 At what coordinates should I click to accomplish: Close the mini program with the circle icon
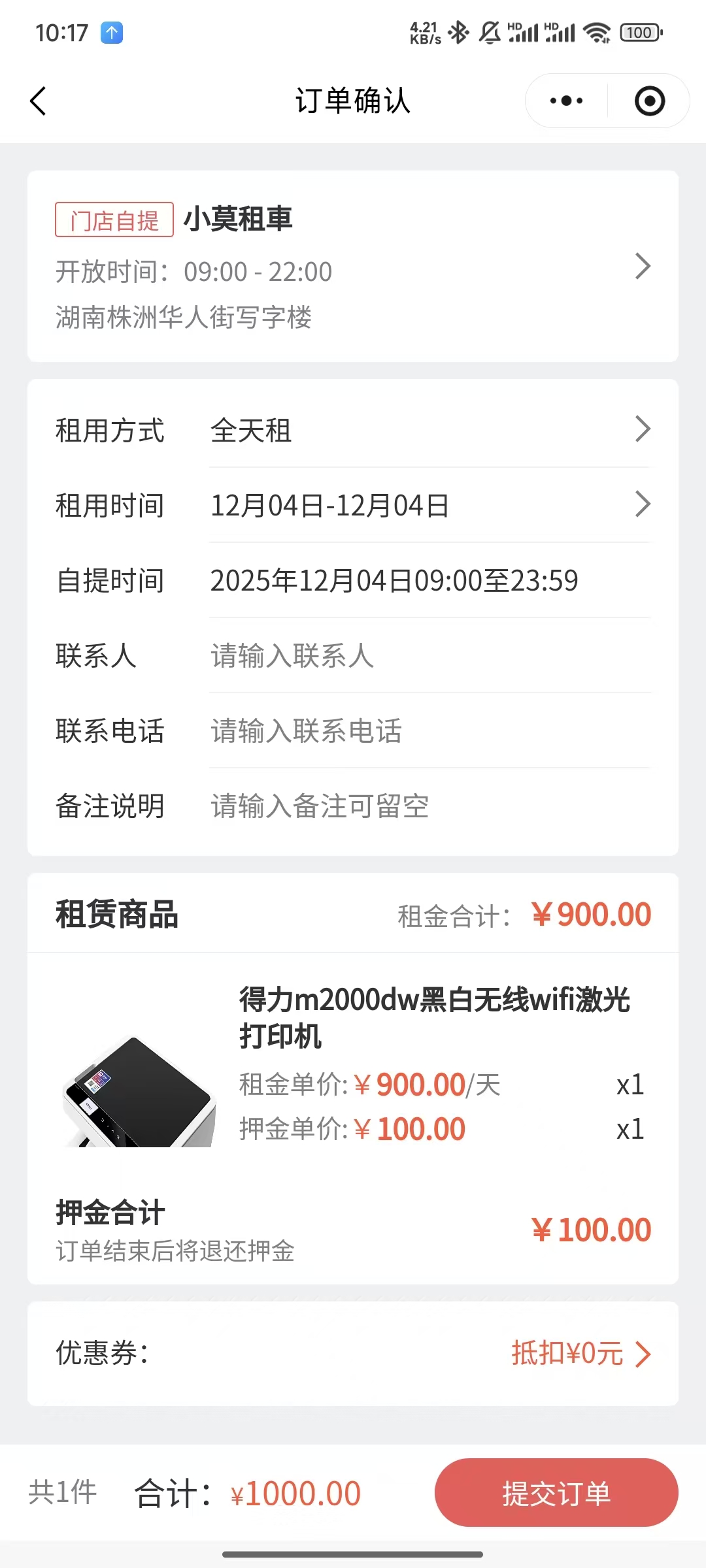tap(650, 101)
